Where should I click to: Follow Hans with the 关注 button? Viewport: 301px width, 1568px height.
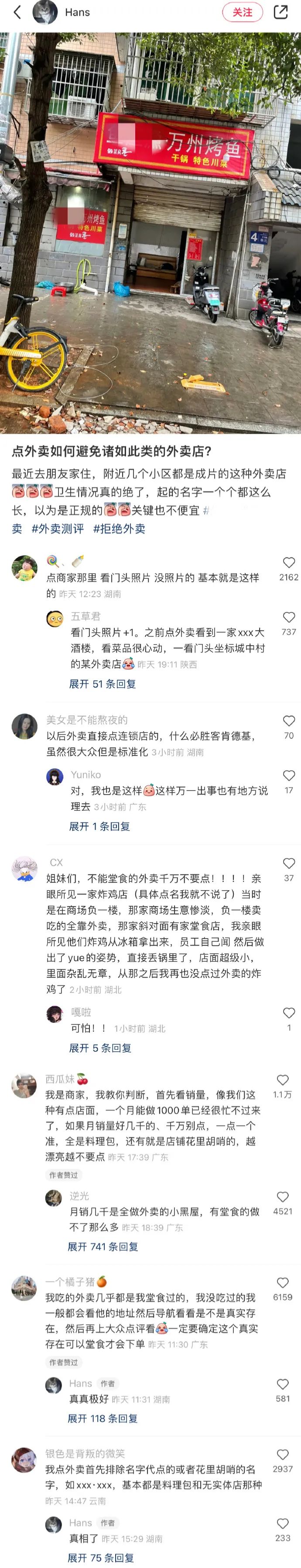click(242, 12)
